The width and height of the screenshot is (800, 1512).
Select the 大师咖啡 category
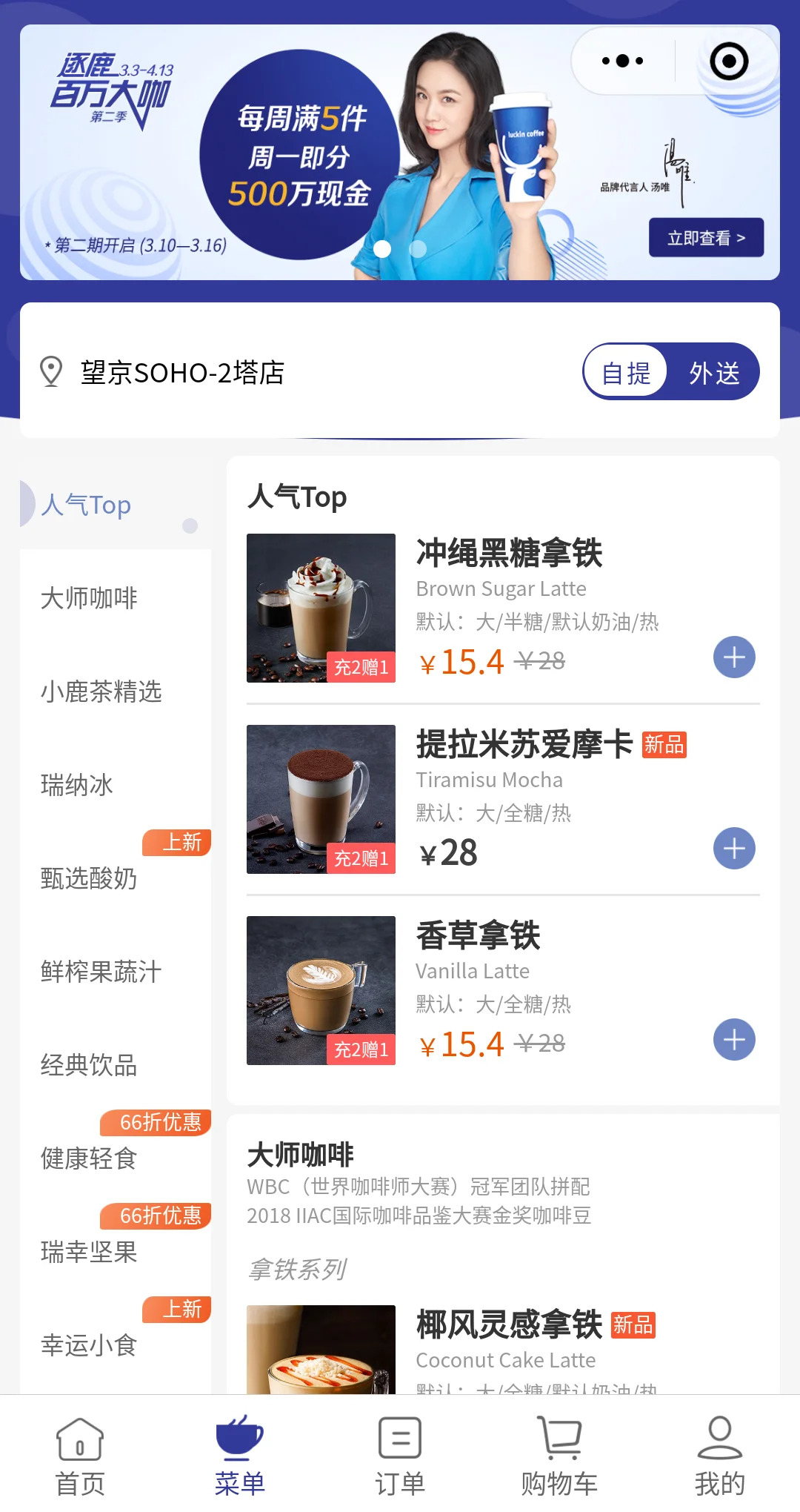[x=89, y=598]
